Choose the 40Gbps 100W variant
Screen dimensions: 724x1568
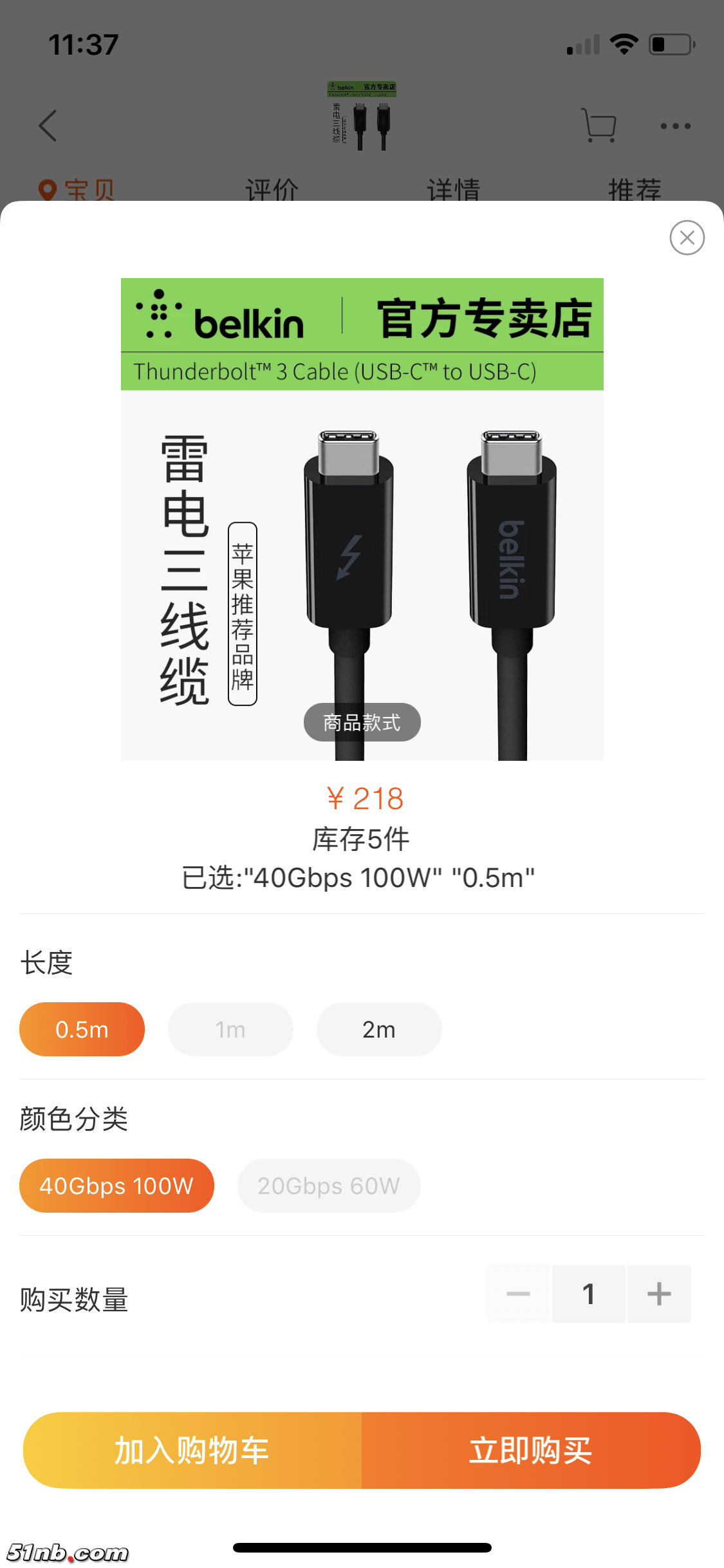coord(116,1186)
